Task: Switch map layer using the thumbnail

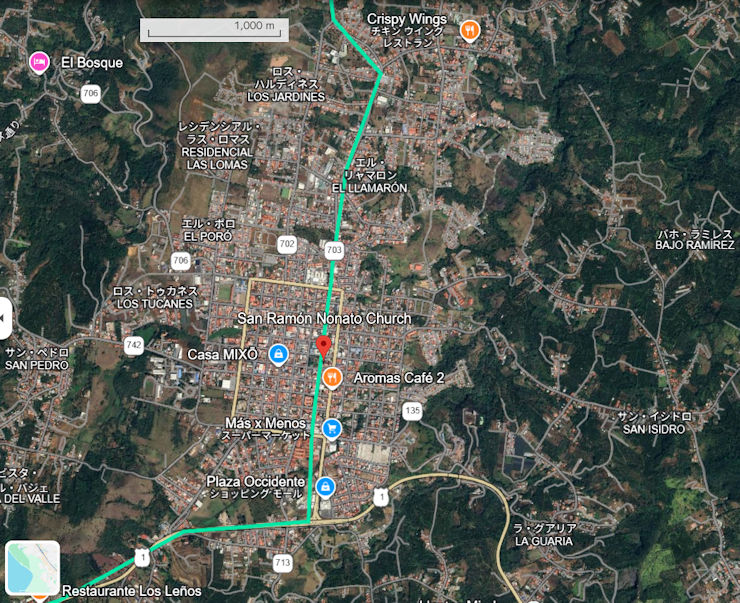Action: coord(32,567)
